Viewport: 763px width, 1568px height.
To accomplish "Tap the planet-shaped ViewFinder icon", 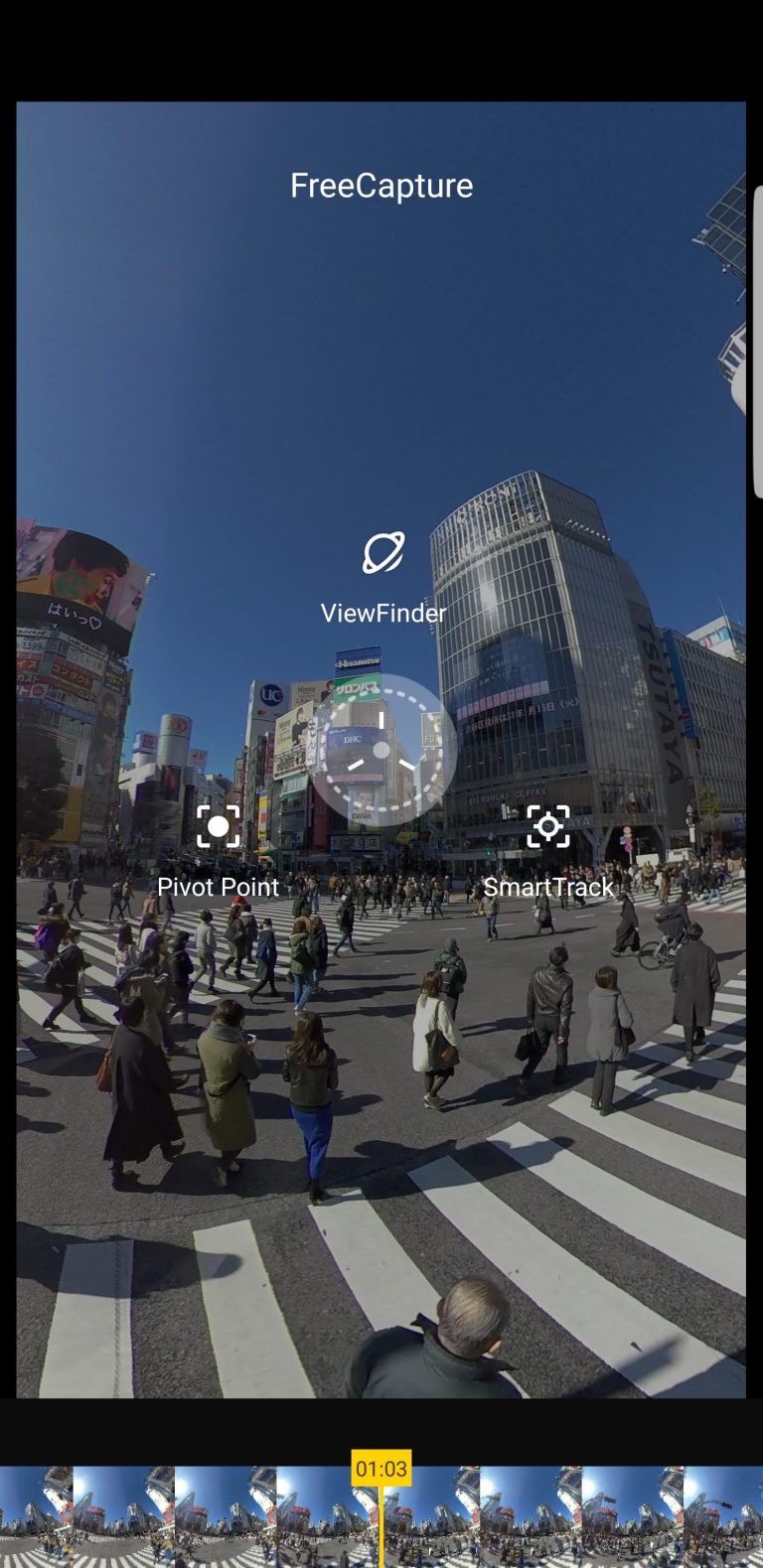I will point(381,554).
